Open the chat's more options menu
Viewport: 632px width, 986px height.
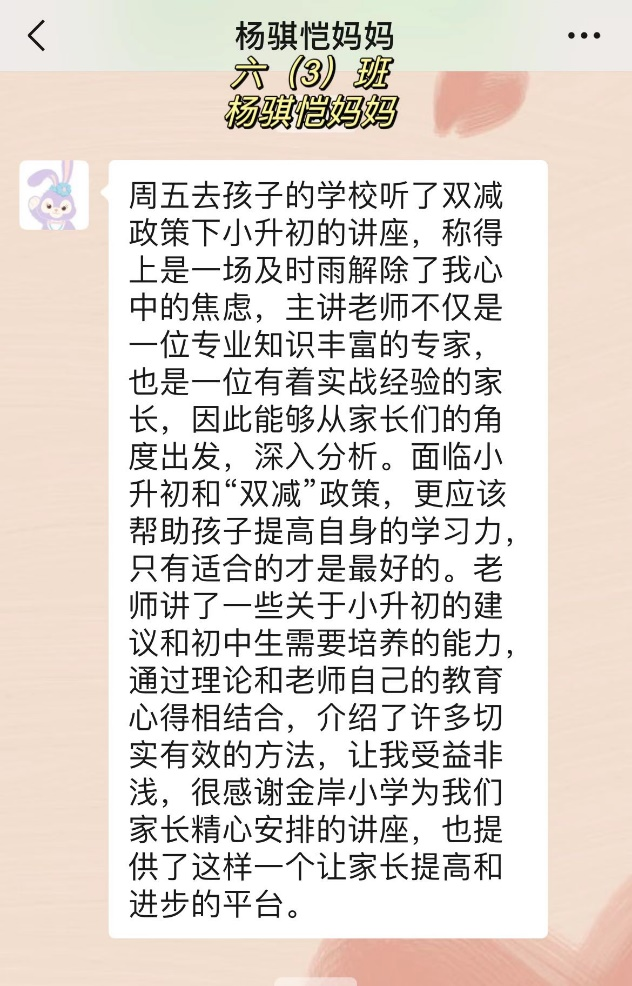point(584,36)
